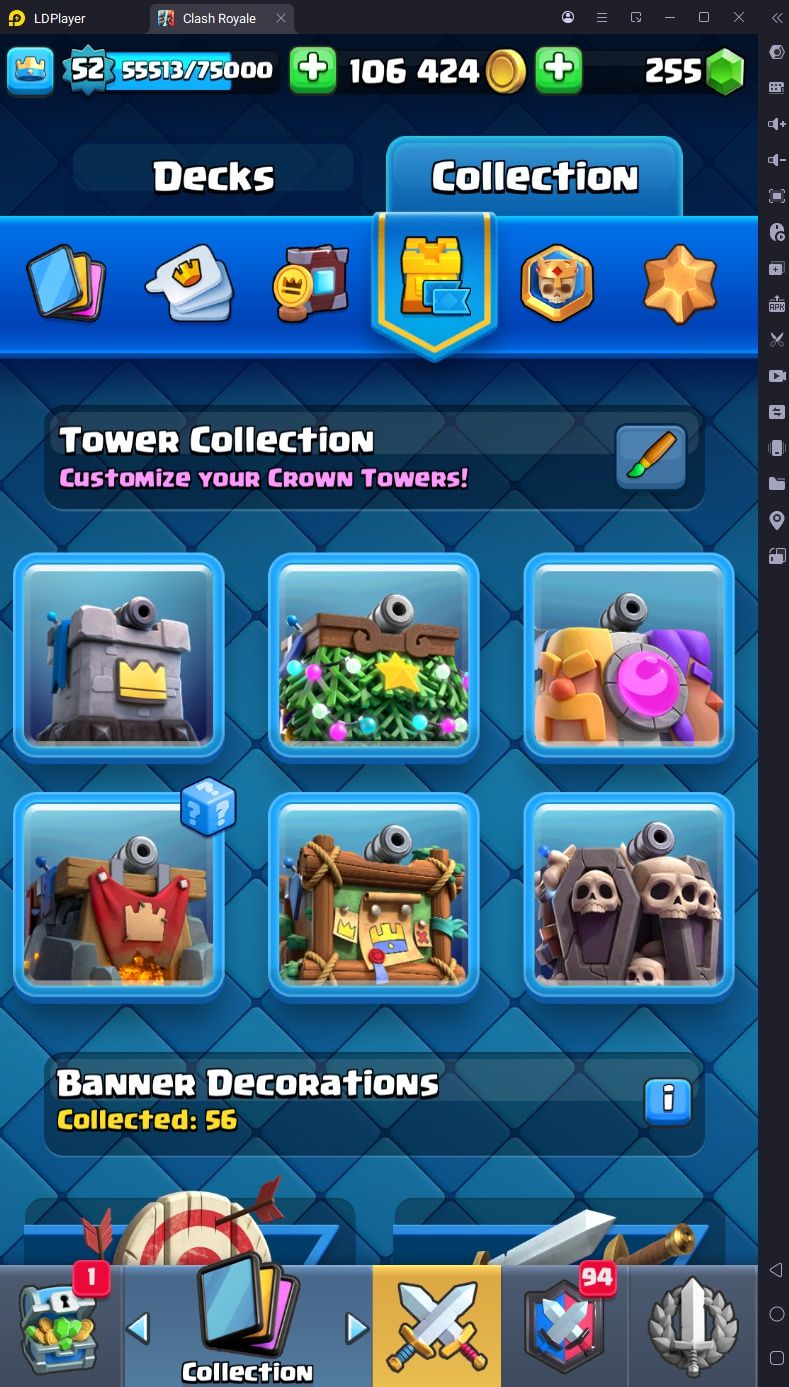Select the pink orb tower skin

point(628,656)
